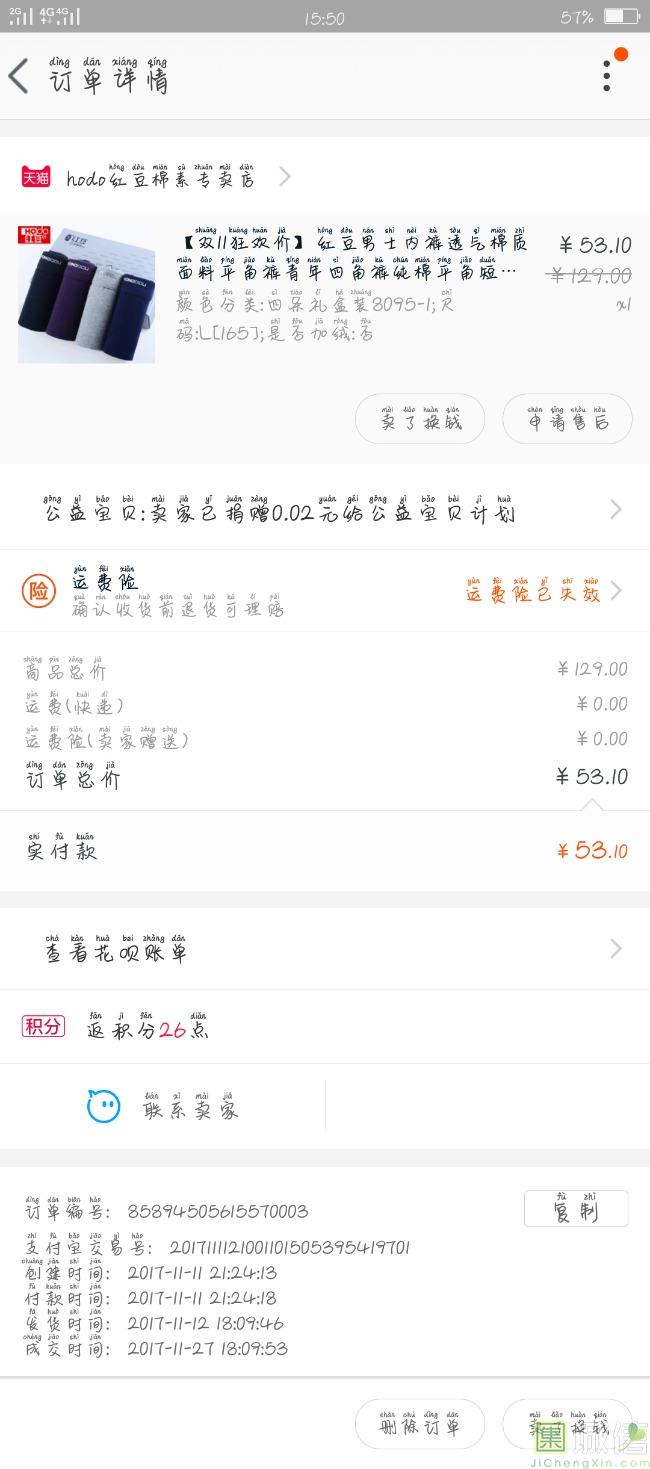Open 查看花呗账单
Viewport: 650px width, 1469px height.
coord(325,949)
